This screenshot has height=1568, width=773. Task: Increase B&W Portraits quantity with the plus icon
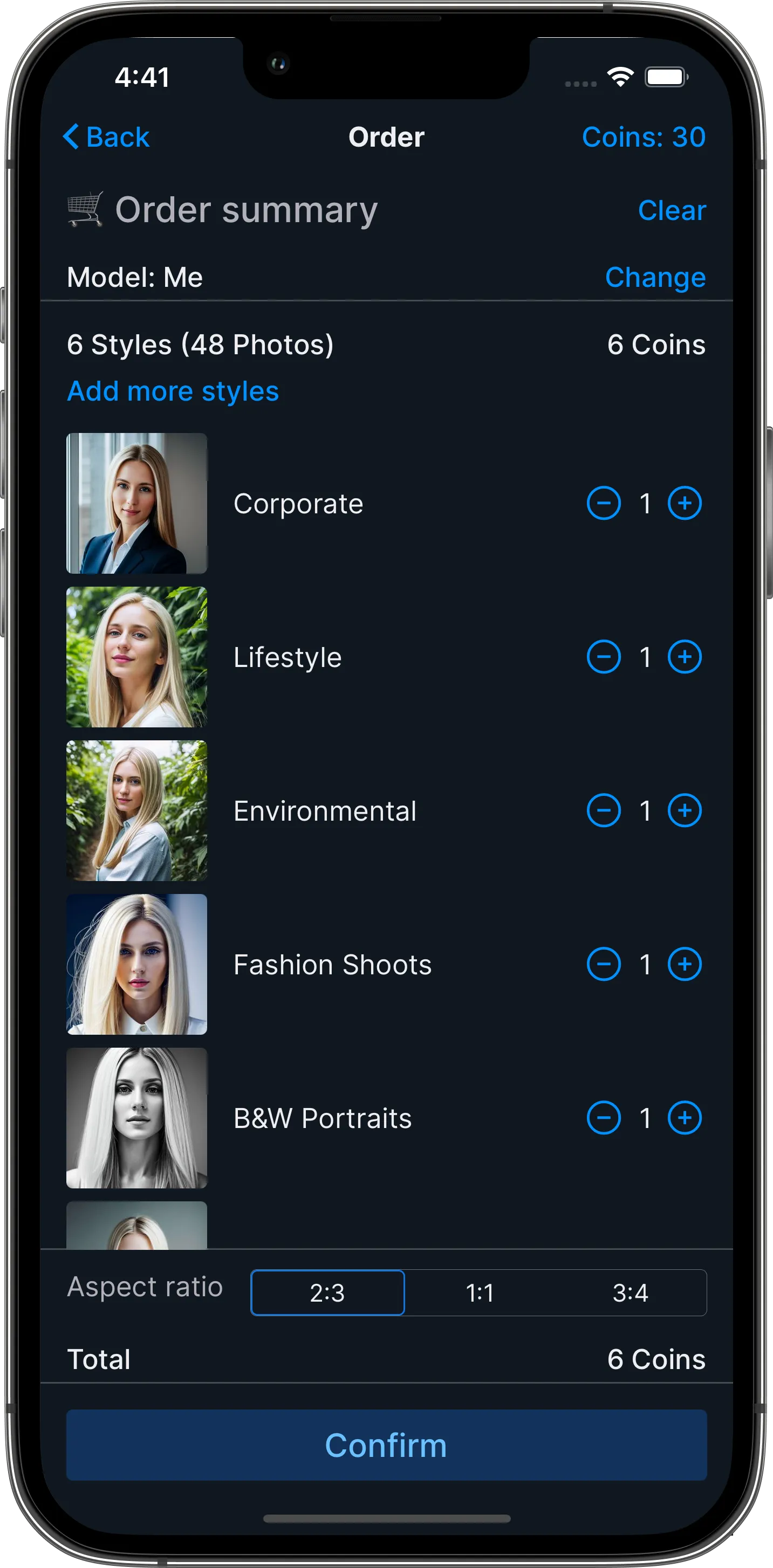[x=685, y=1118]
